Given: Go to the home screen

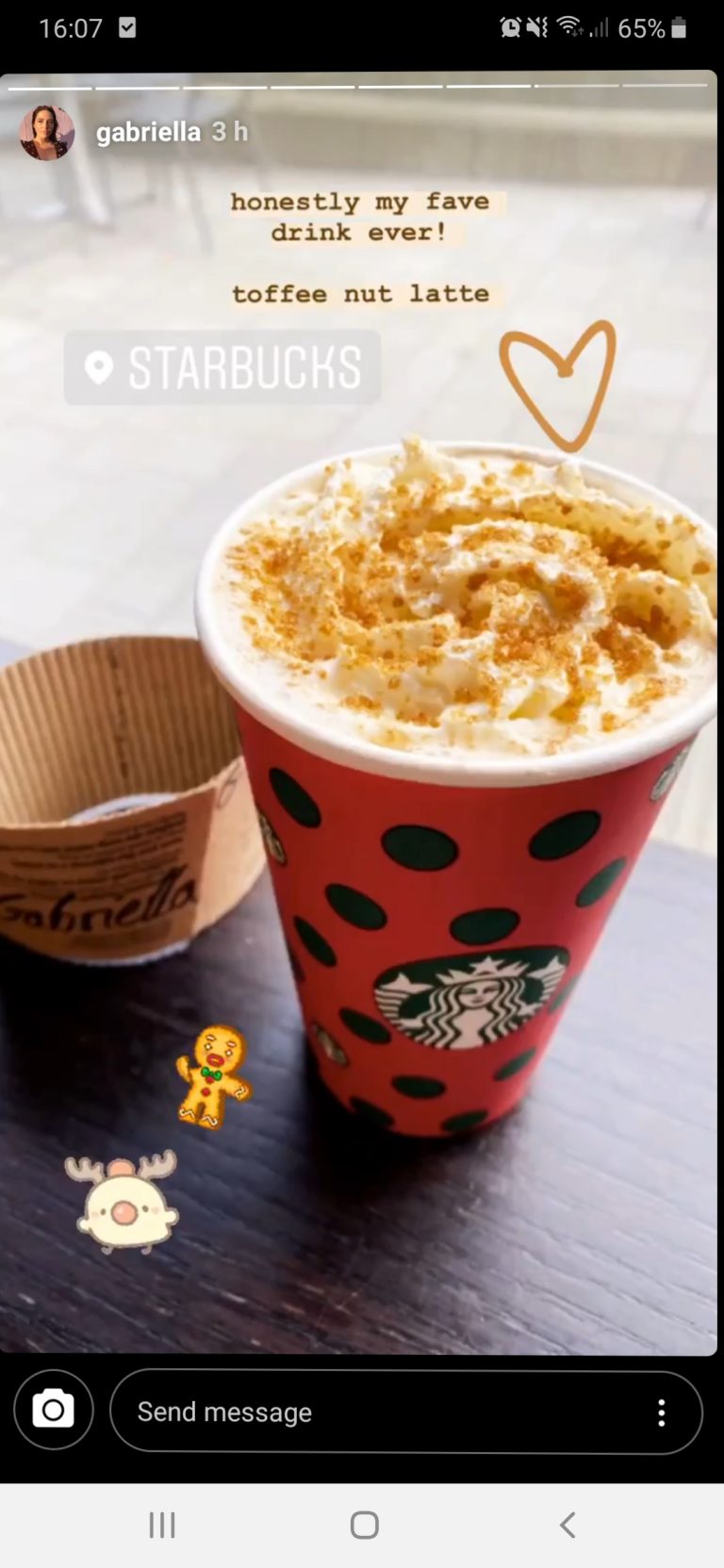Looking at the screenshot, I should click(x=364, y=1525).
